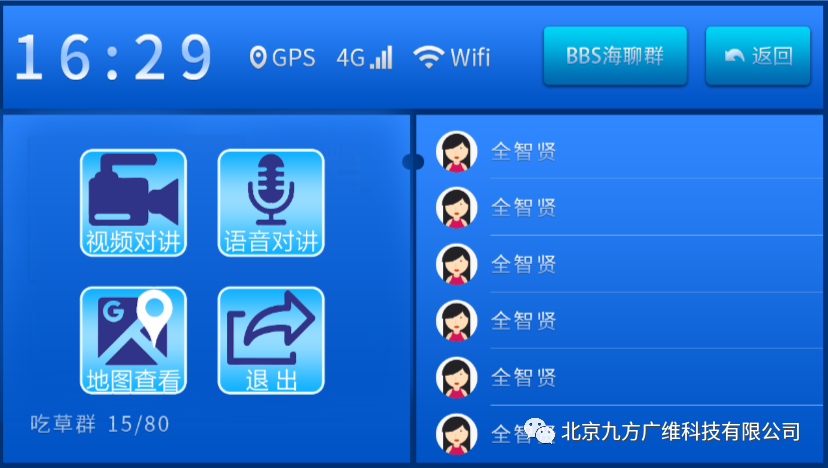Open 地图查看 map view
The height and width of the screenshot is (468, 828).
[x=134, y=341]
